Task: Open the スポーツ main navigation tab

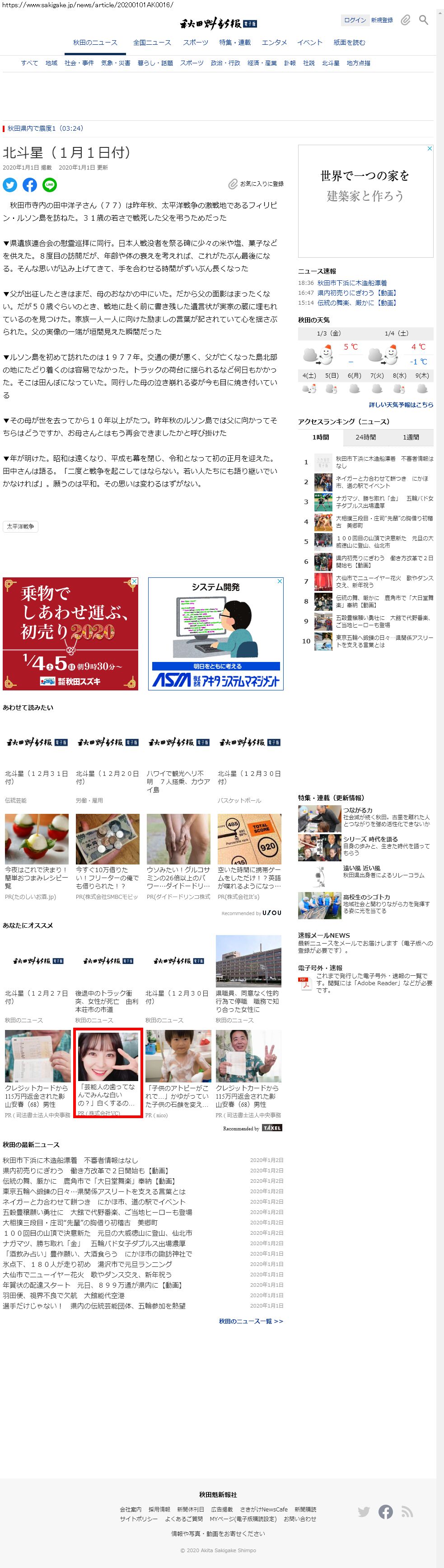Action: point(195,43)
